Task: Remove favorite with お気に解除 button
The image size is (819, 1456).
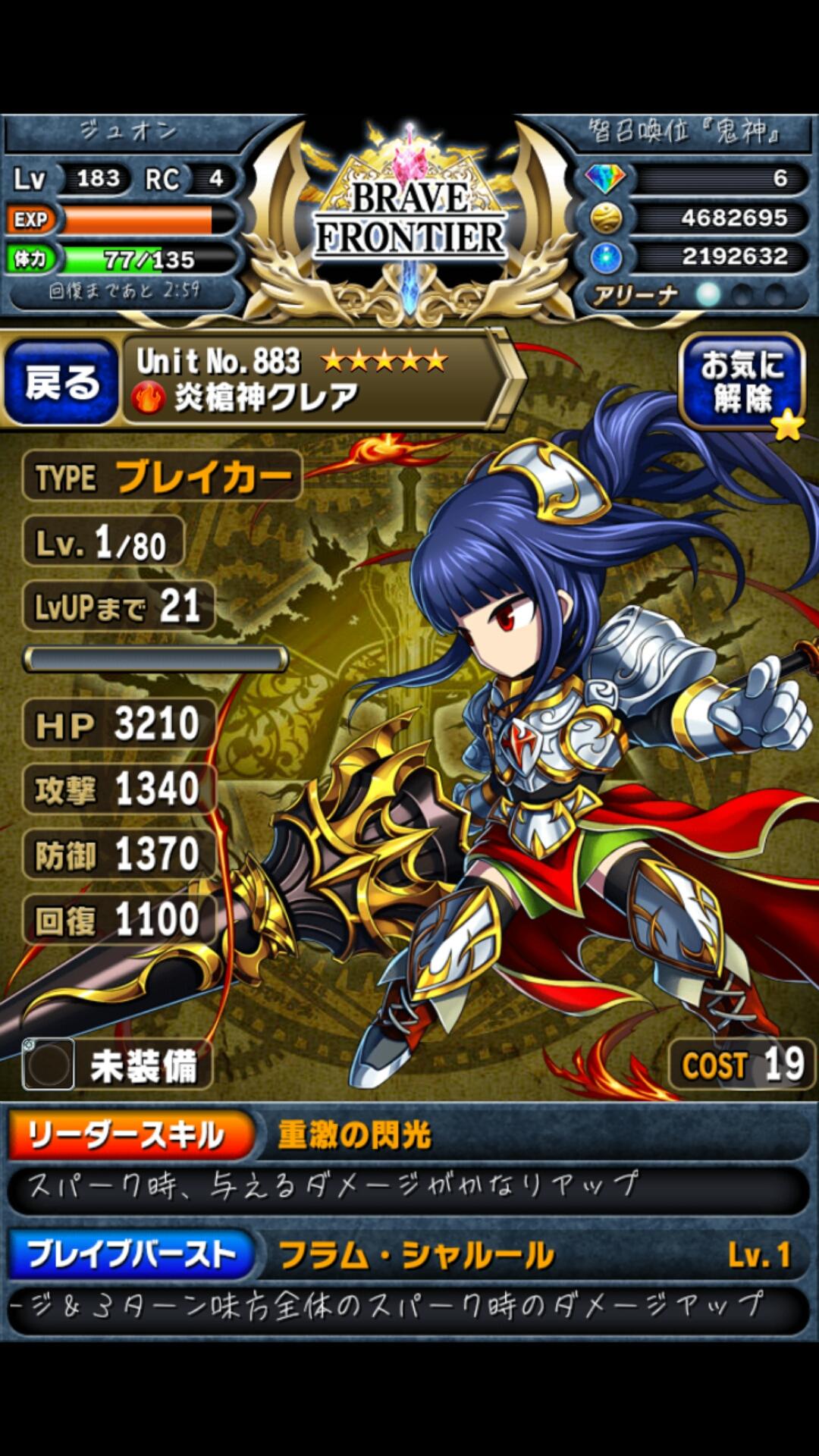Action: pos(741,381)
